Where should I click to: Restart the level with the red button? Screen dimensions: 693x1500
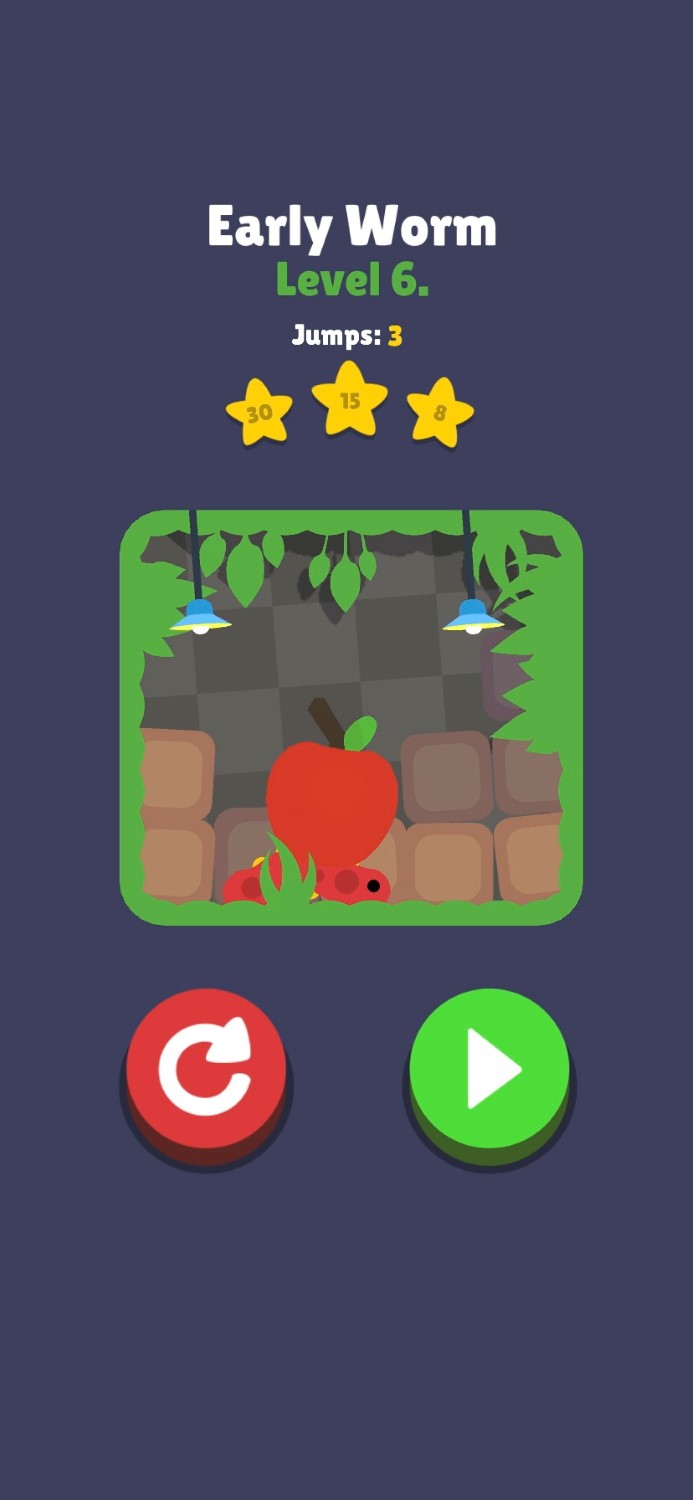click(206, 1076)
